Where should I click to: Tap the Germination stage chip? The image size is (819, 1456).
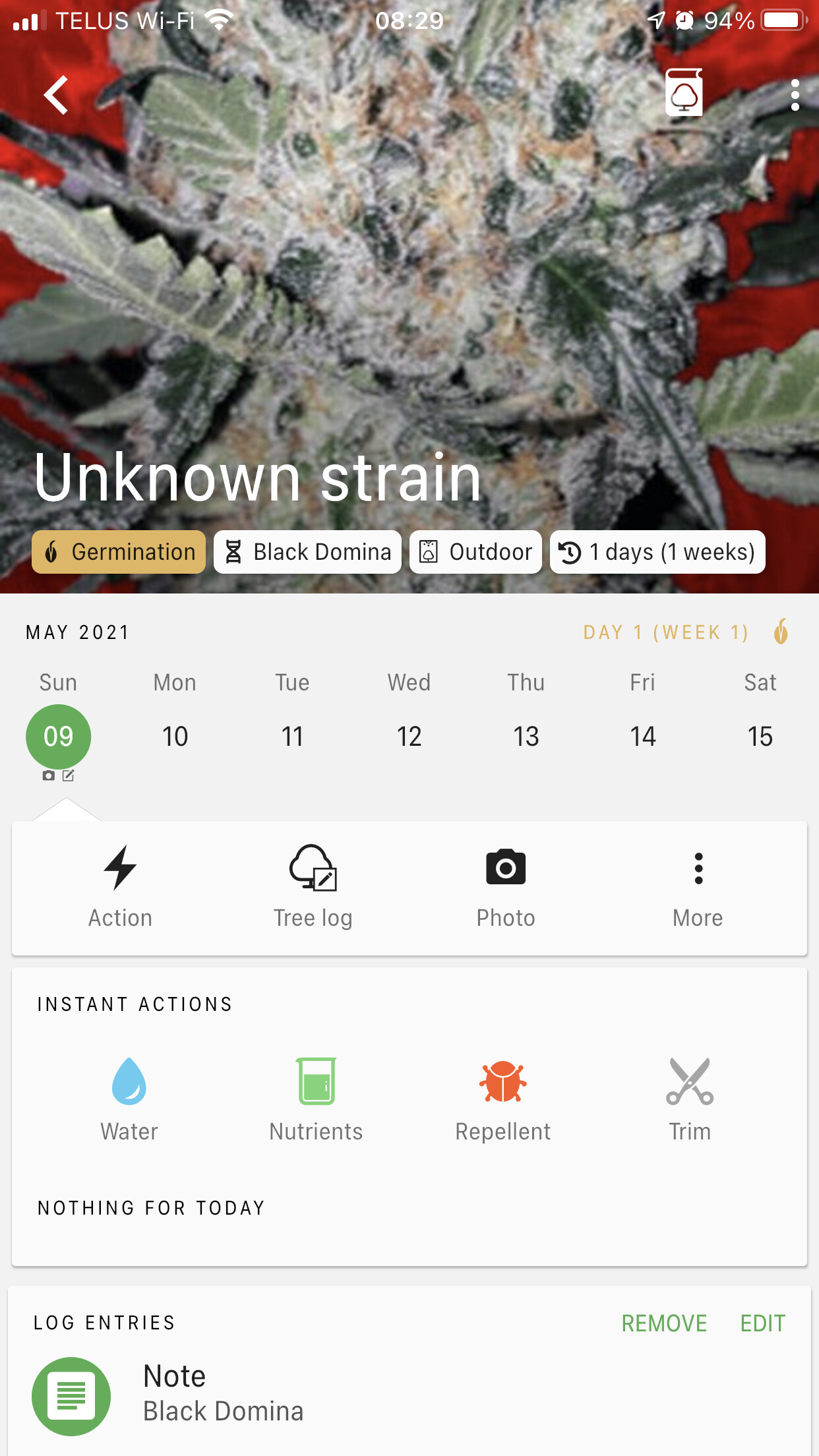(119, 552)
